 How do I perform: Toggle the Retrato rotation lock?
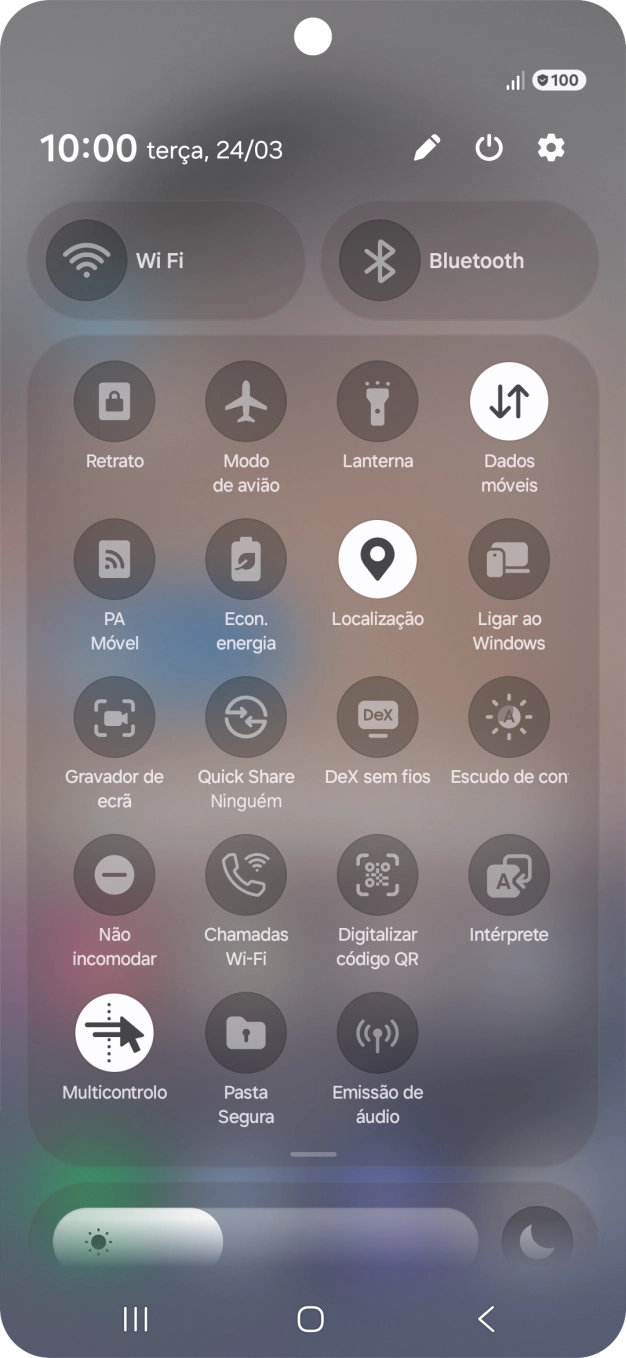(x=114, y=402)
